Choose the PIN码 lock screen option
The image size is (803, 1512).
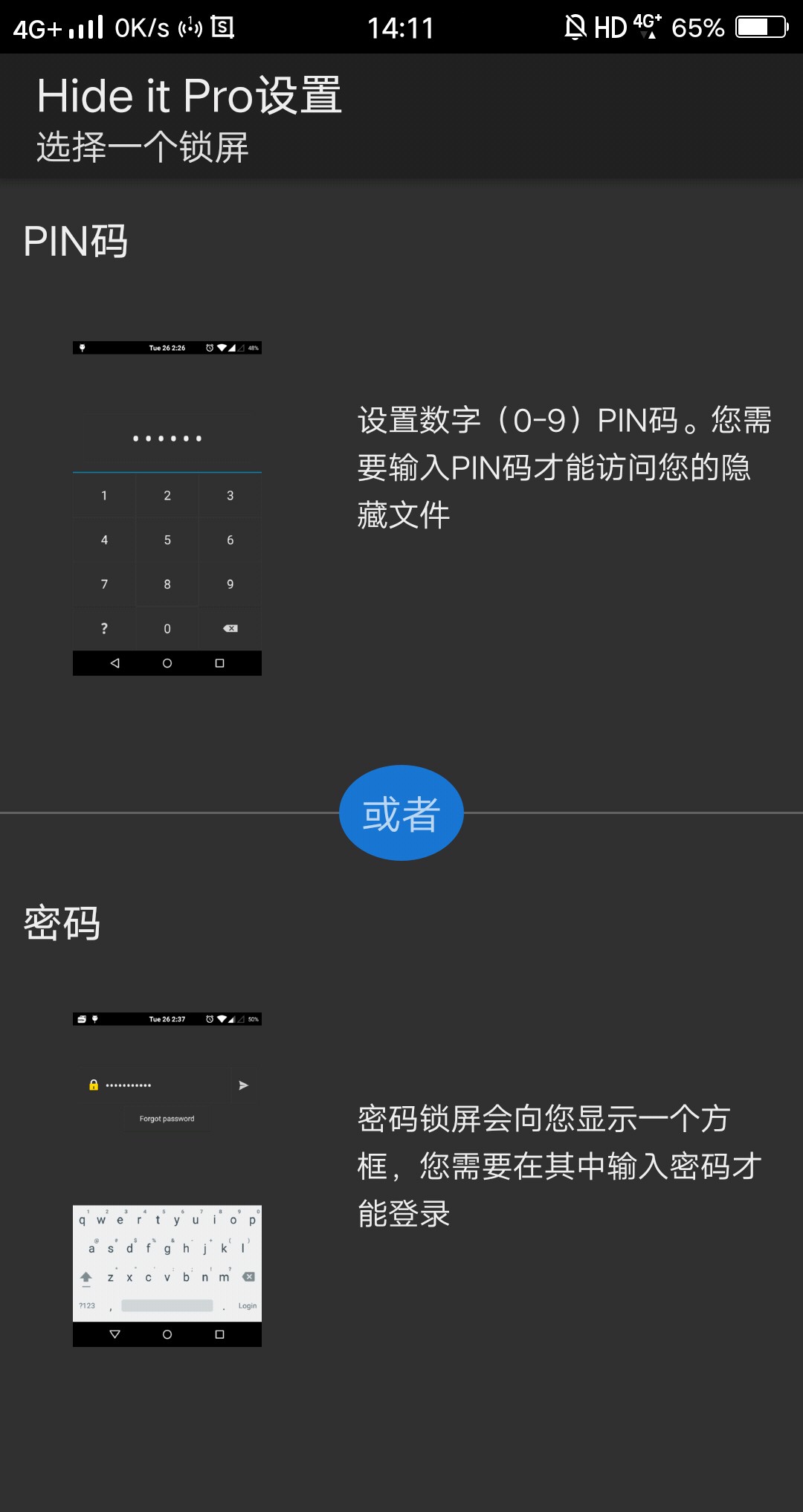[401, 476]
